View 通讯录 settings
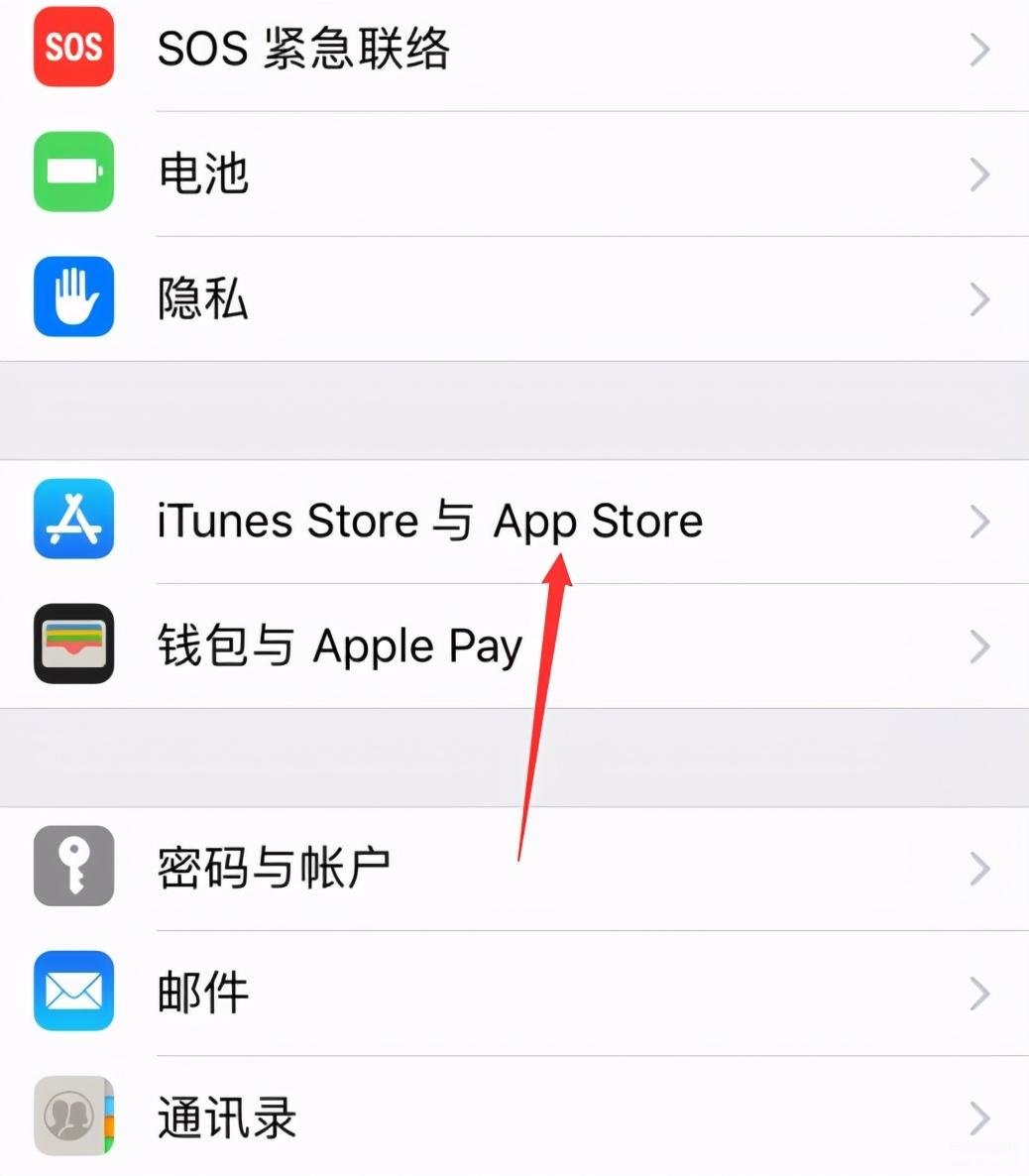Screen dimensions: 1029x1176 (227, 1117)
